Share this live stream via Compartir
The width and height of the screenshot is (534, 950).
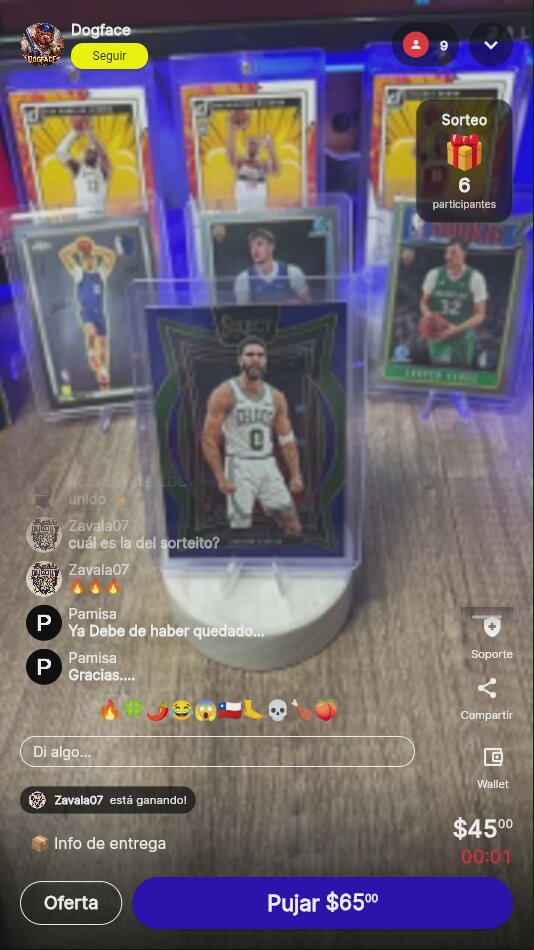(x=487, y=699)
